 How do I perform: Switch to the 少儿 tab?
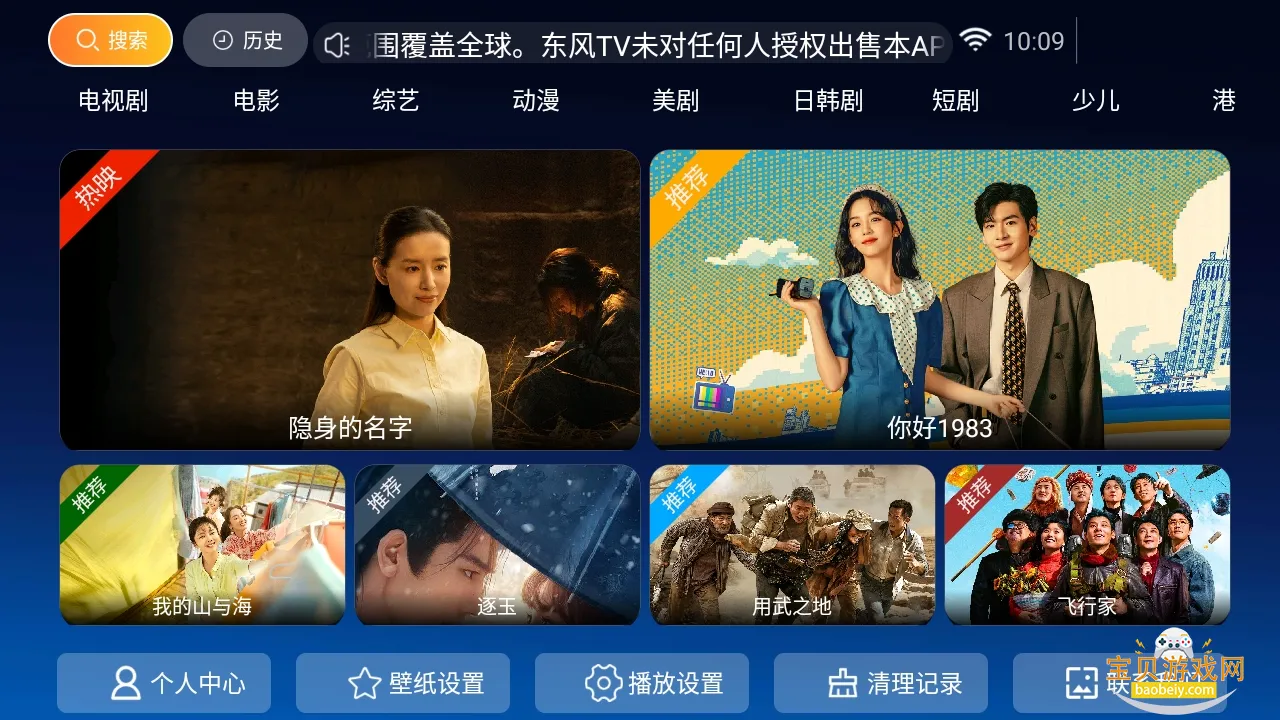1095,101
